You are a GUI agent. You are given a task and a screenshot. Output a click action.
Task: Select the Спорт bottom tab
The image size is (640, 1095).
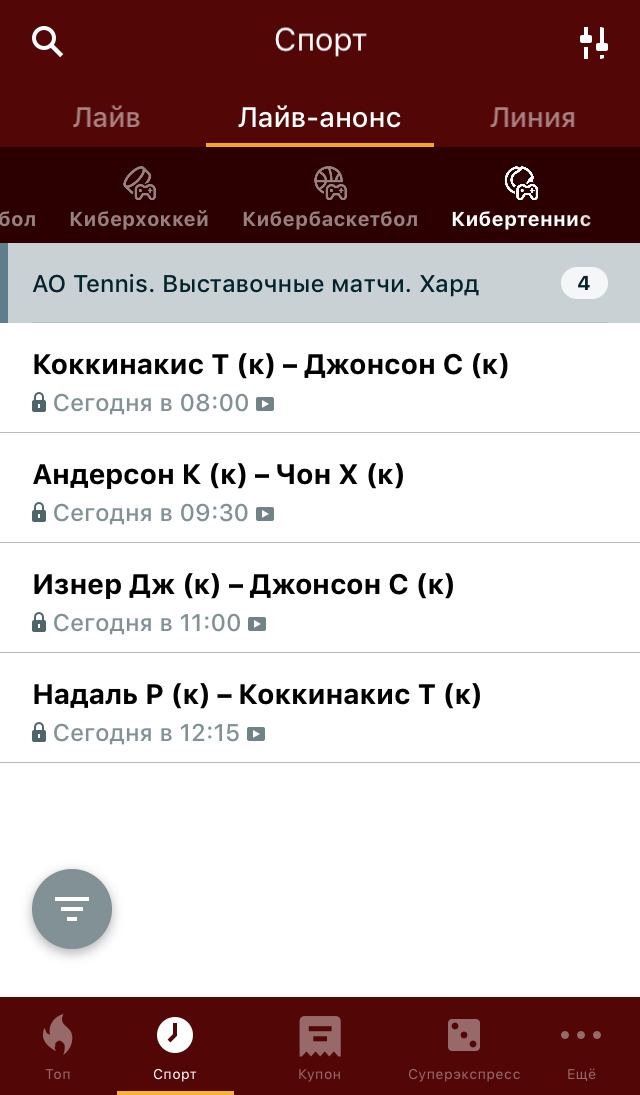(x=175, y=1046)
